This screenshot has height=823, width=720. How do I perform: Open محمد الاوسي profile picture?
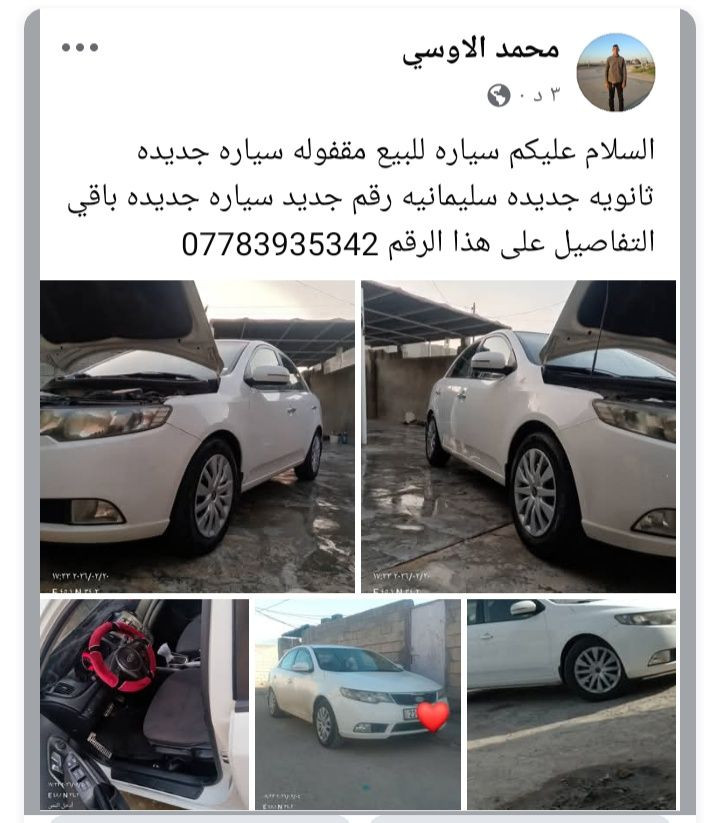coord(615,72)
